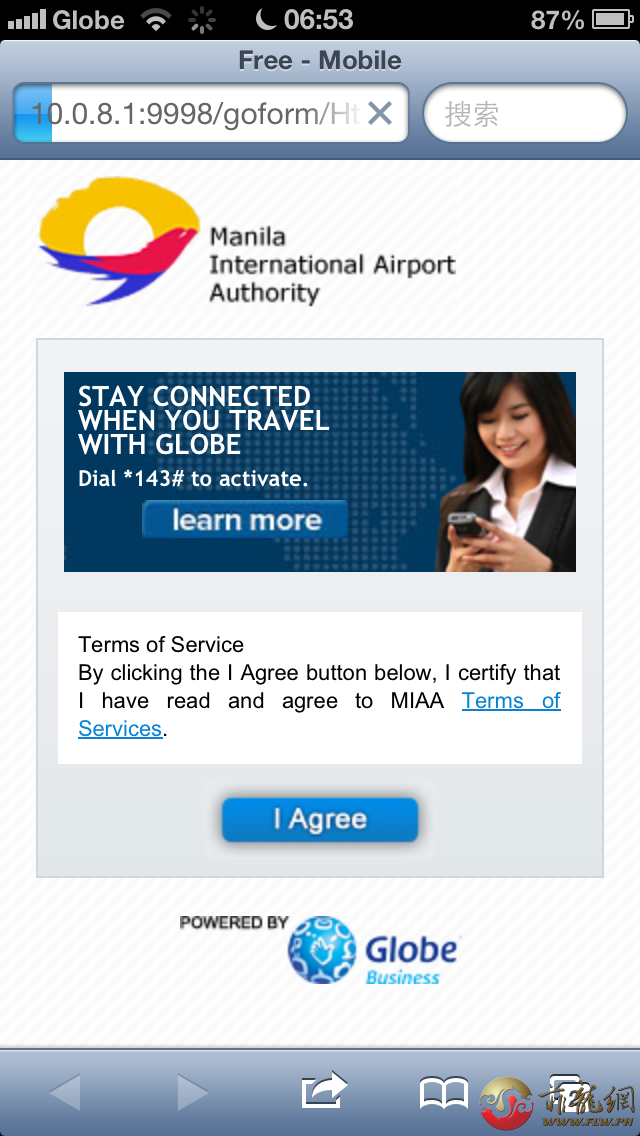Open the MIAA Terms of Services link
Screen dimensions: 640x1136
(x=320, y=714)
